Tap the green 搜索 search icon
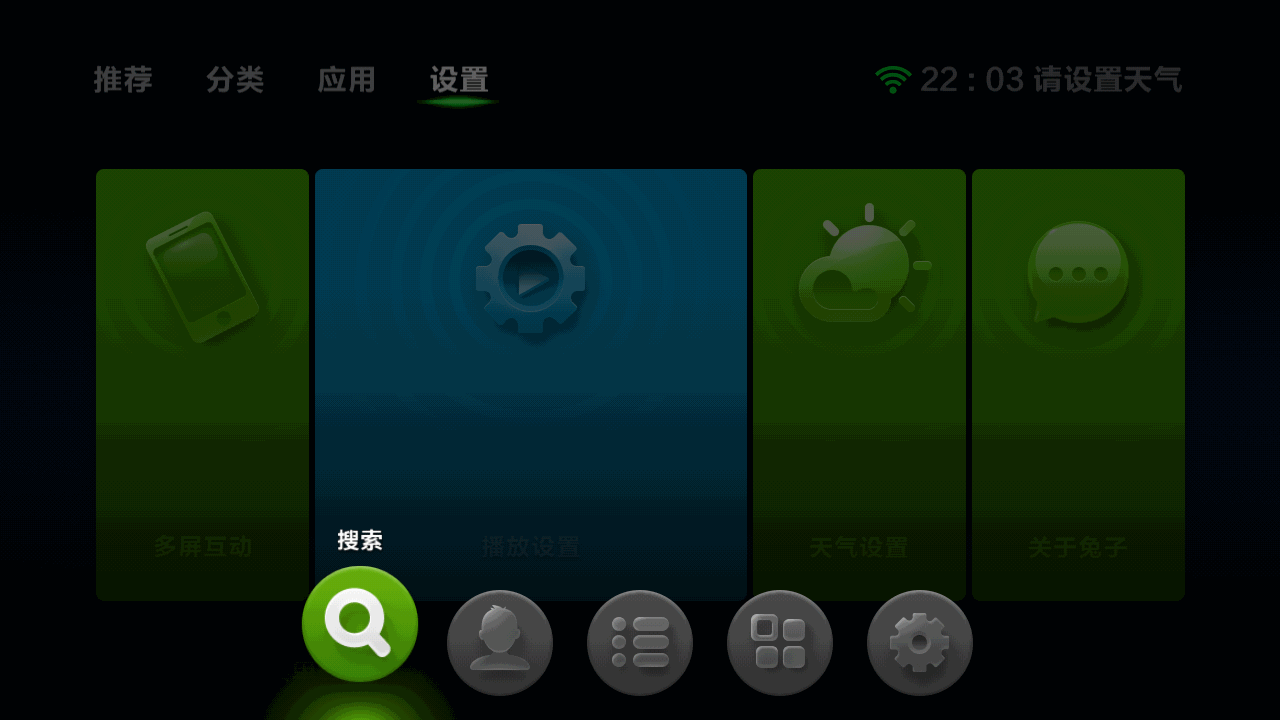Screen dimensions: 1280x720 360,624
